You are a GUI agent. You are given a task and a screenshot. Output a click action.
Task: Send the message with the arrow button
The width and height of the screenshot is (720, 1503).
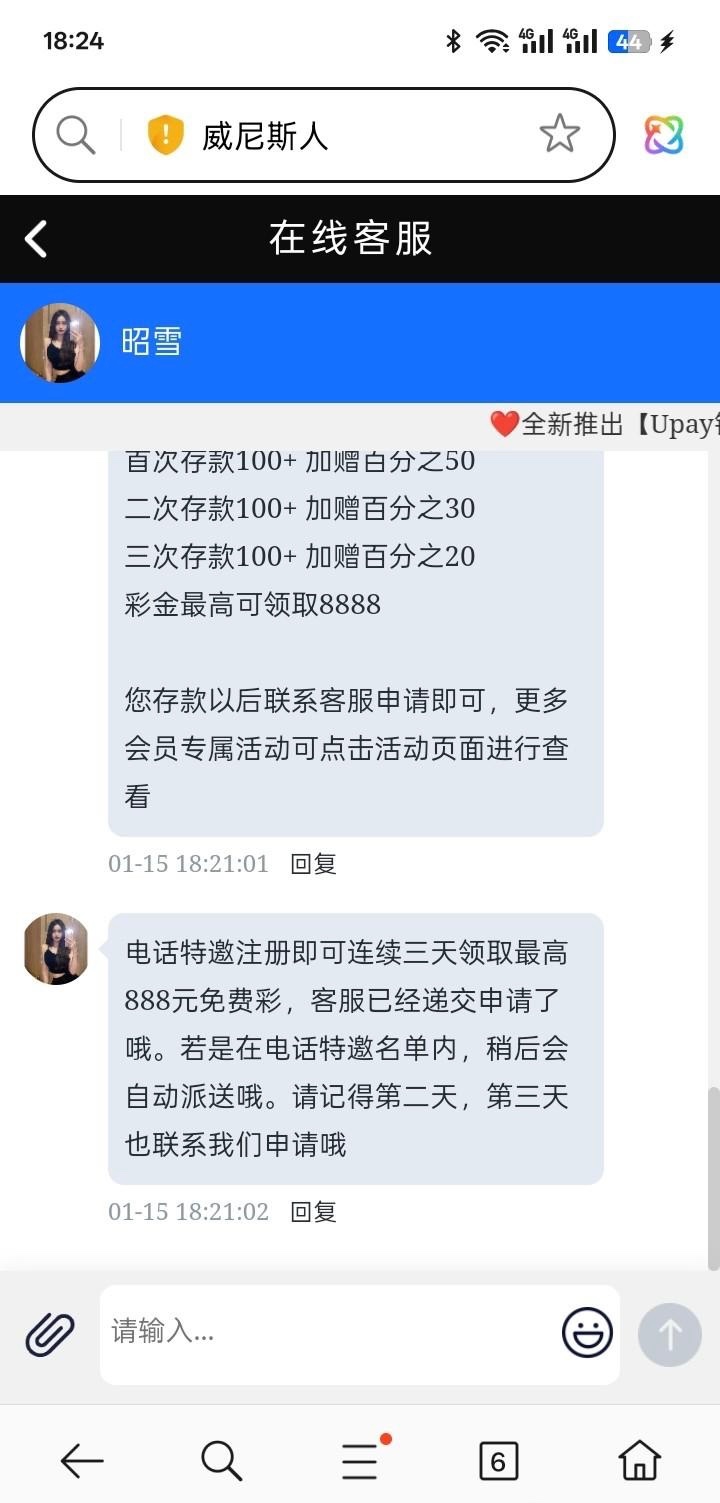pyautogui.click(x=669, y=1334)
